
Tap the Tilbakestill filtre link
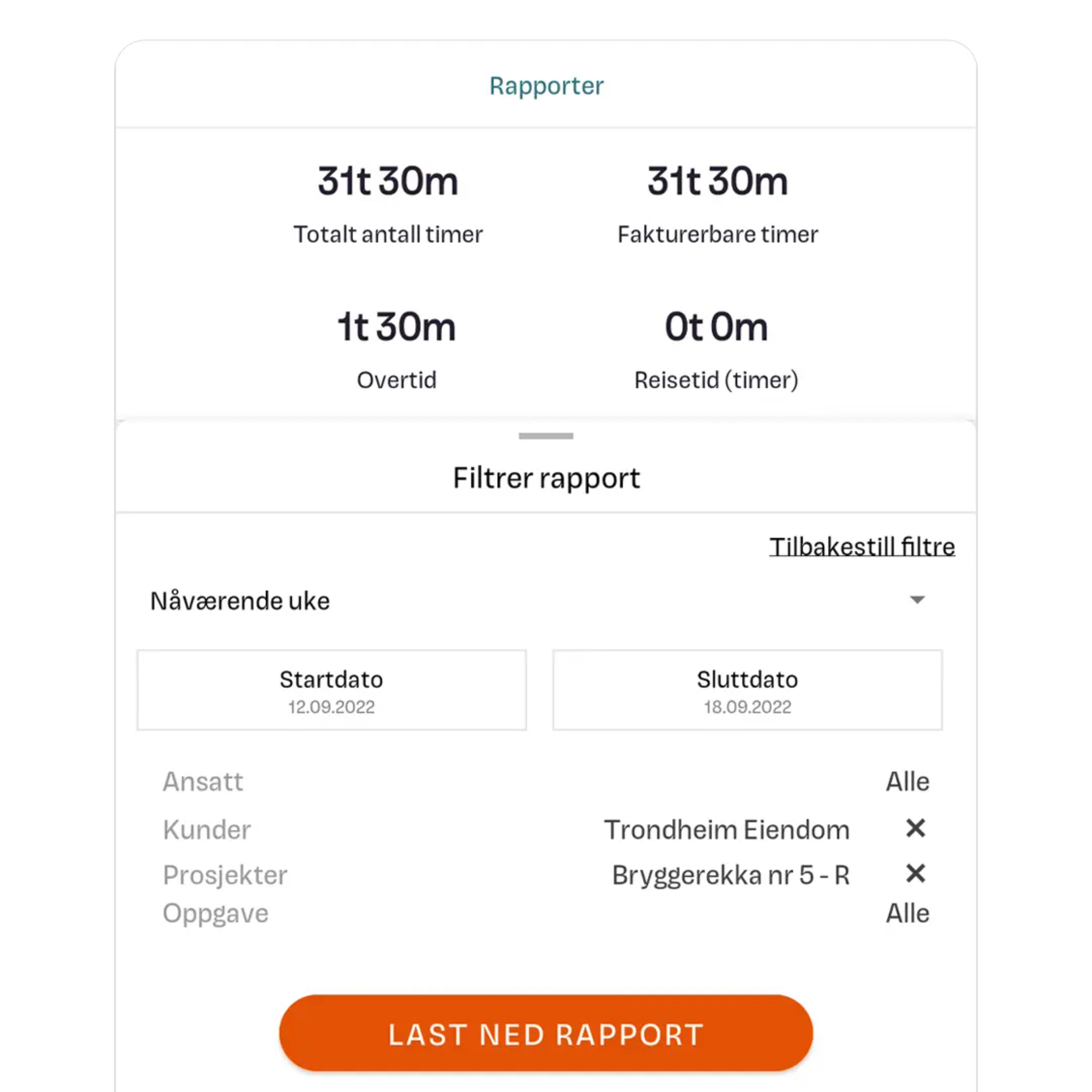(x=861, y=547)
